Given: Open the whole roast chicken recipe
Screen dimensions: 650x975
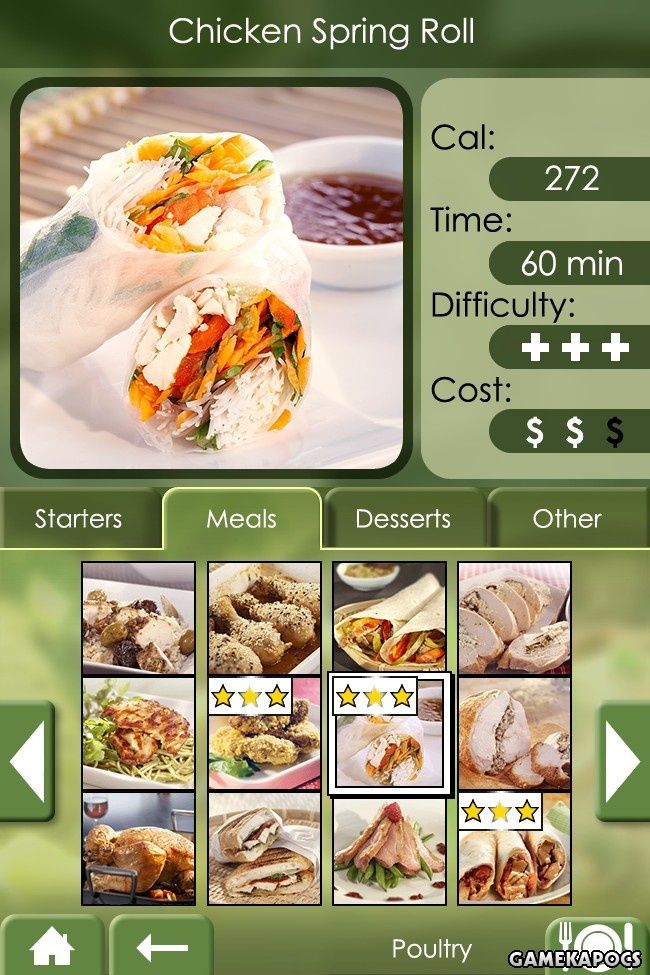Looking at the screenshot, I should point(138,848).
